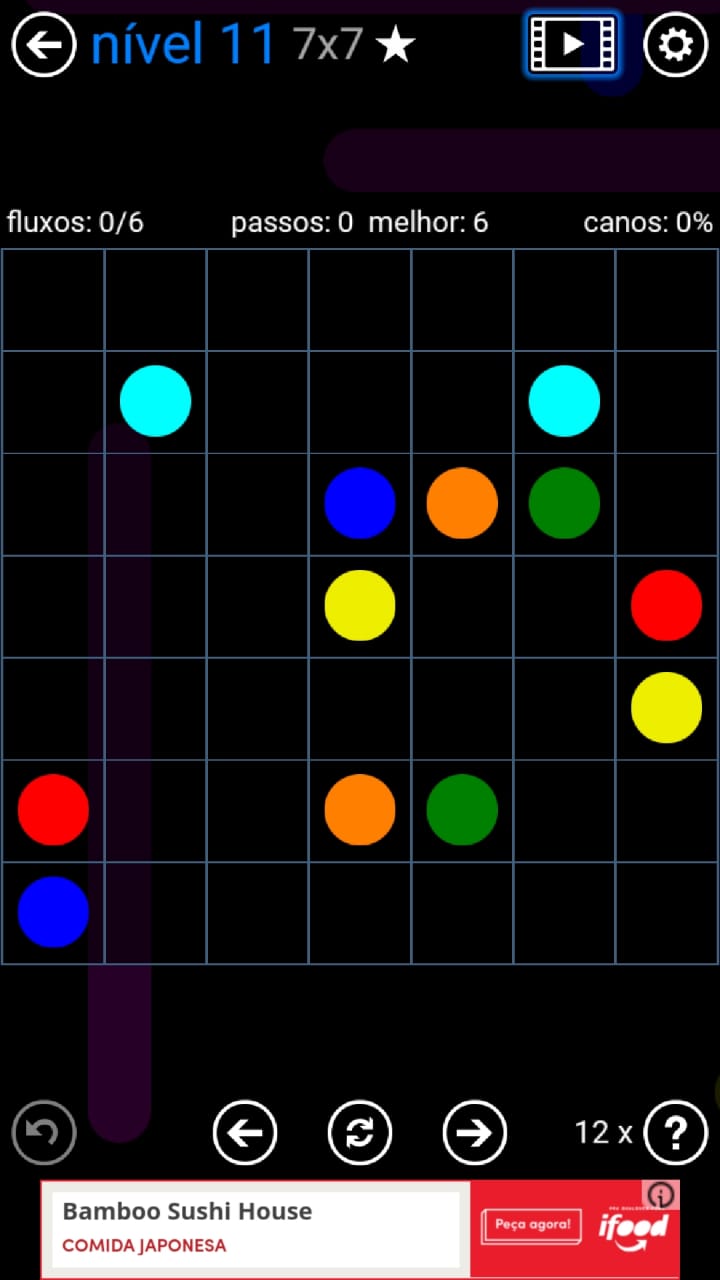The width and height of the screenshot is (720, 1280).
Task: Tap the "Peça agora!" button in the ad
Action: (x=532, y=1225)
